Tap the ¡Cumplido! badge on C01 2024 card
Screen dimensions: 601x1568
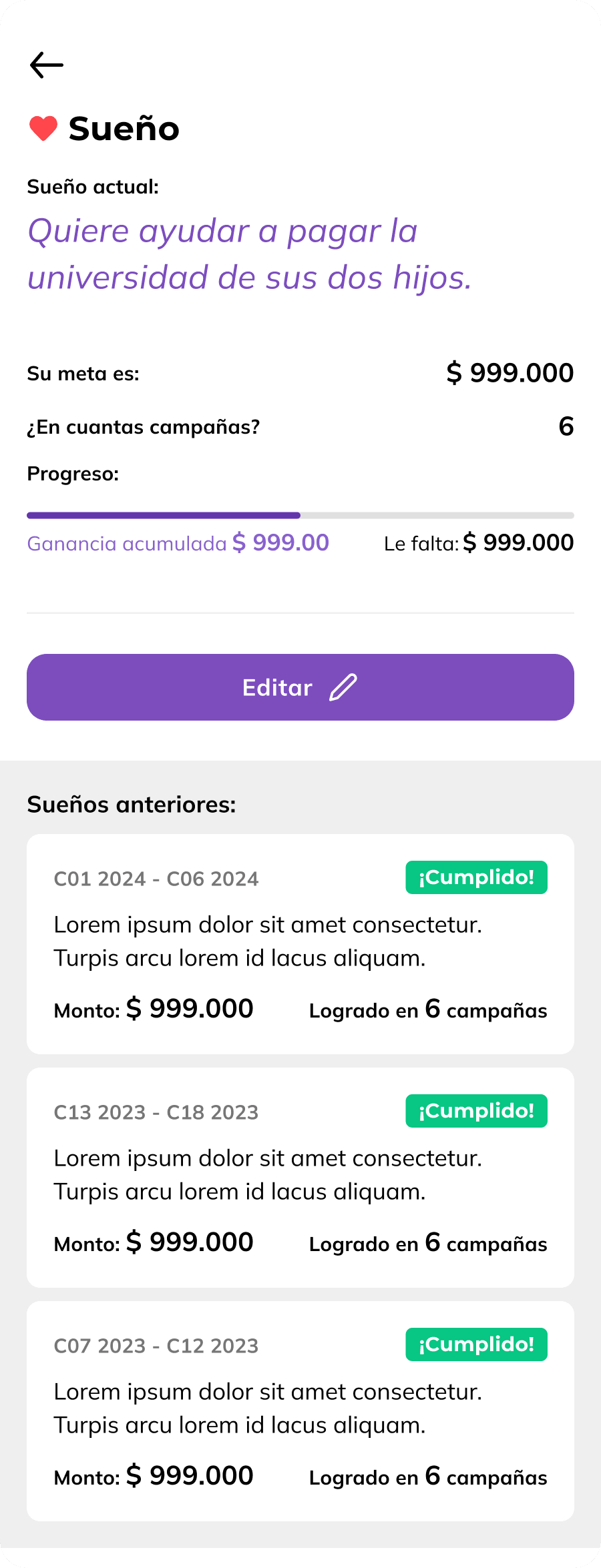click(476, 877)
